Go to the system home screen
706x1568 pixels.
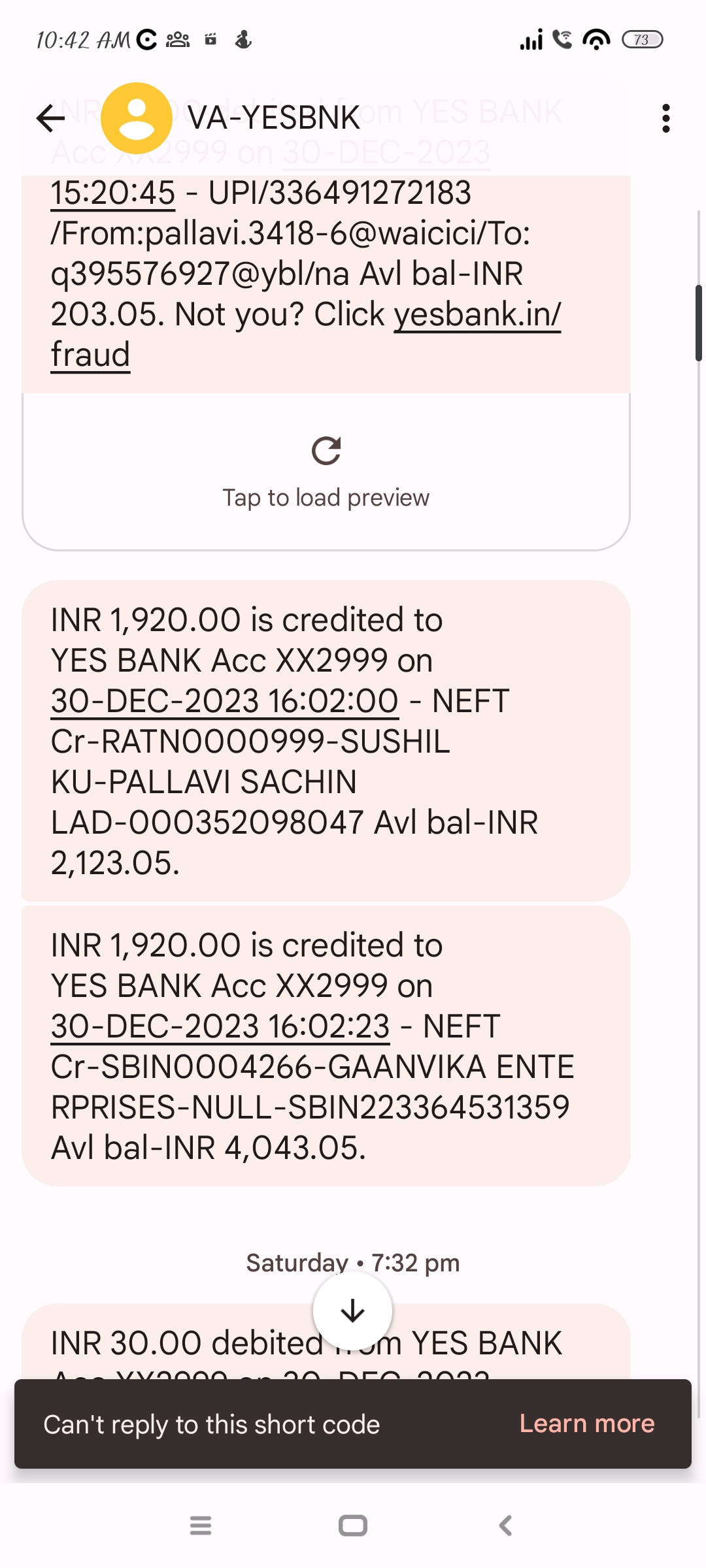(352, 1526)
